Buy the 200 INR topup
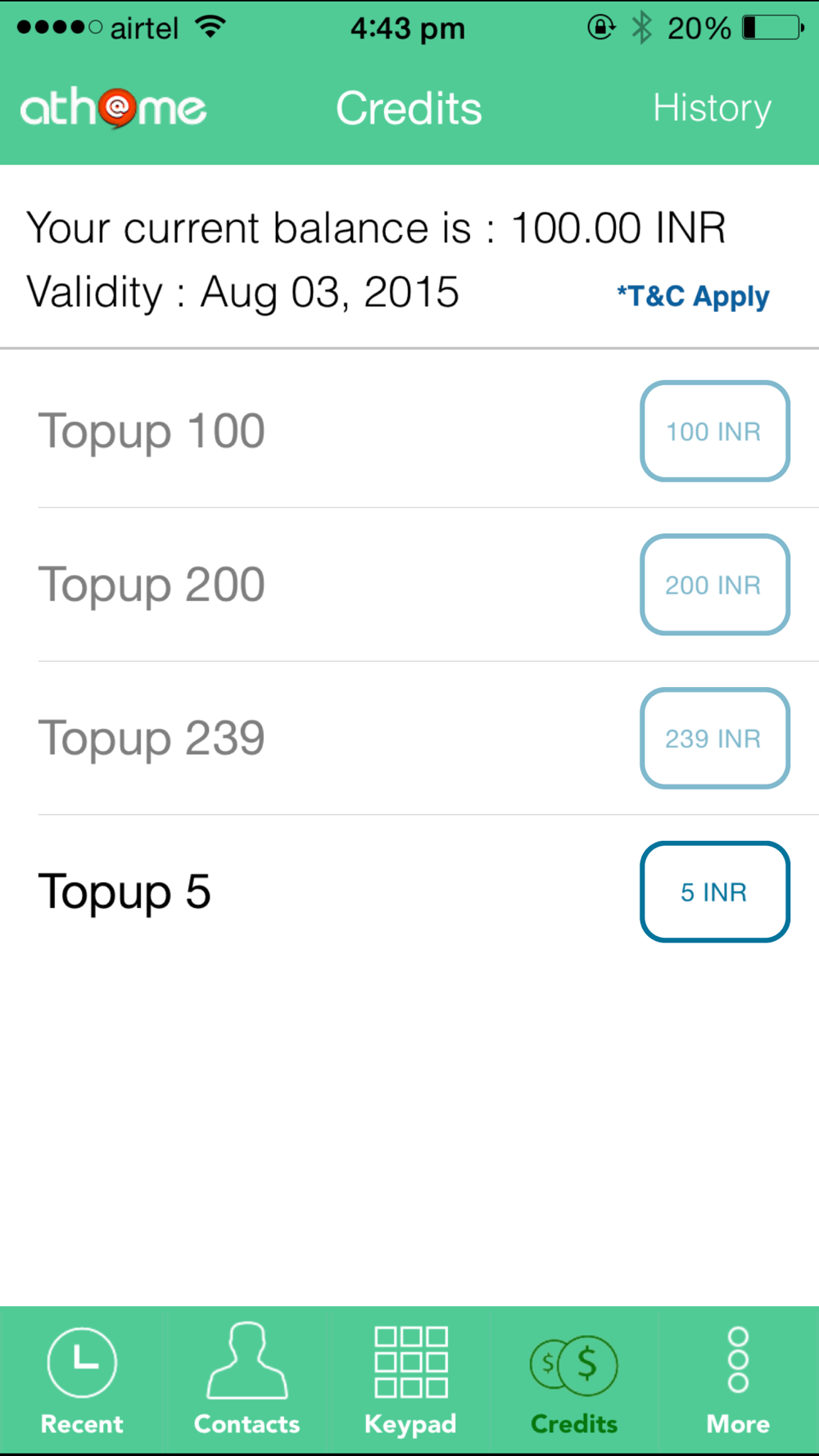This screenshot has width=819, height=1456. pyautogui.click(x=714, y=585)
